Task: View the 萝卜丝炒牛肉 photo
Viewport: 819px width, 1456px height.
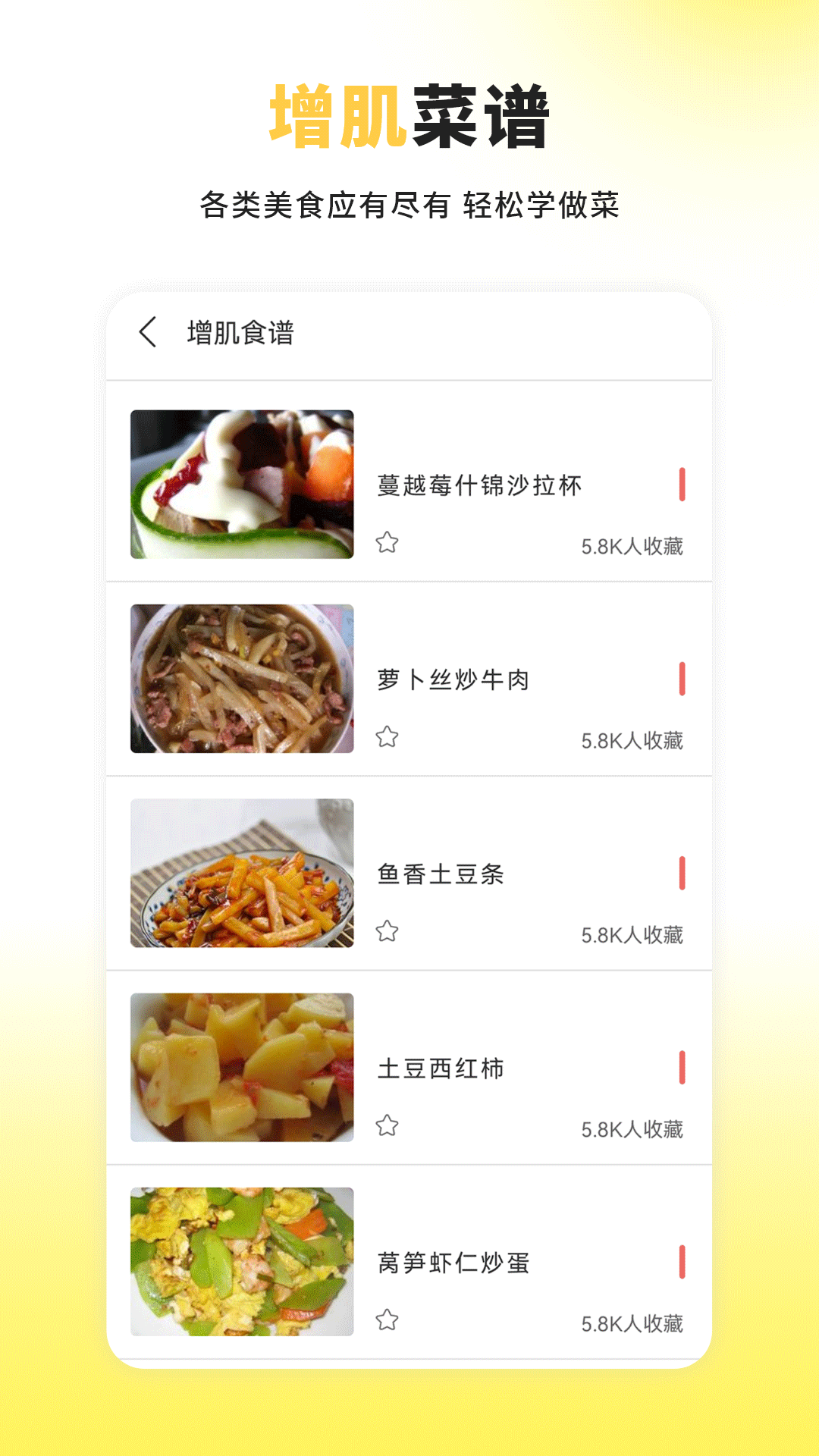Action: pos(241,678)
